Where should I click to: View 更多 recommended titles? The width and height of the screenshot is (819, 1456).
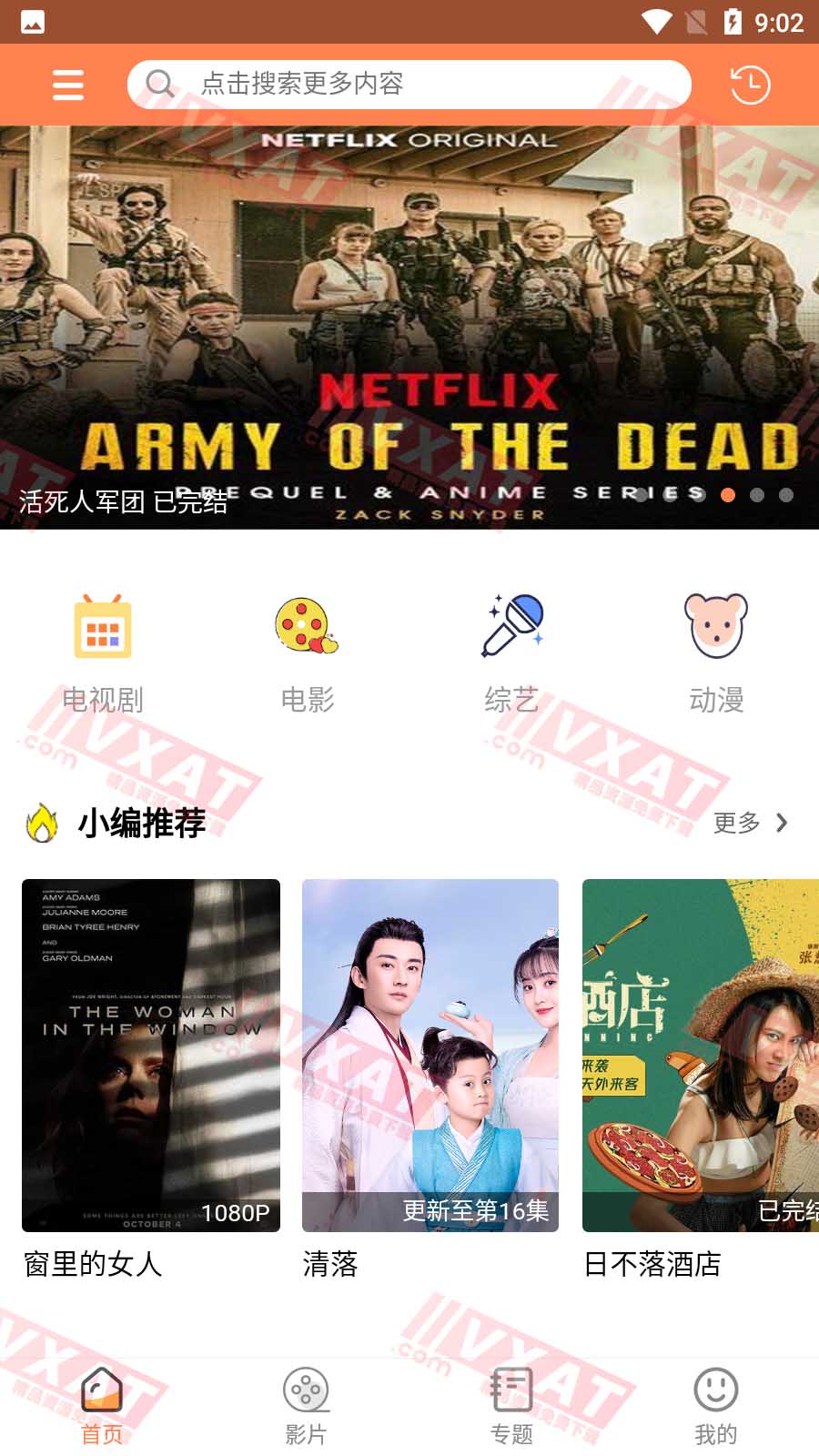pos(750,823)
